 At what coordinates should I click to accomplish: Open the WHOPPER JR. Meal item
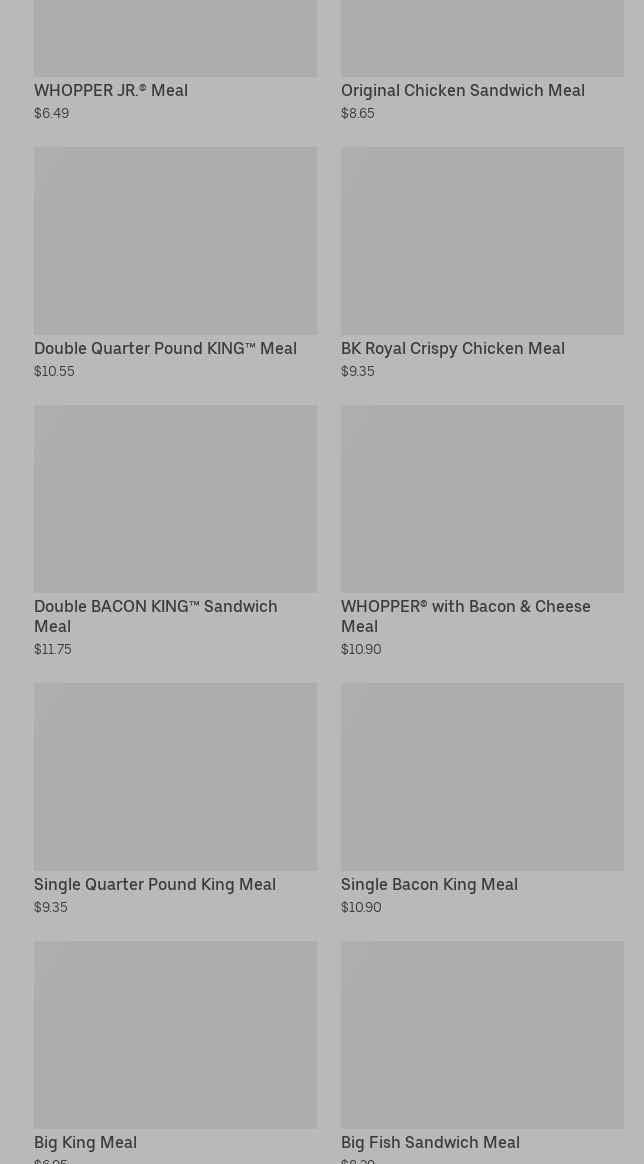pos(175,59)
